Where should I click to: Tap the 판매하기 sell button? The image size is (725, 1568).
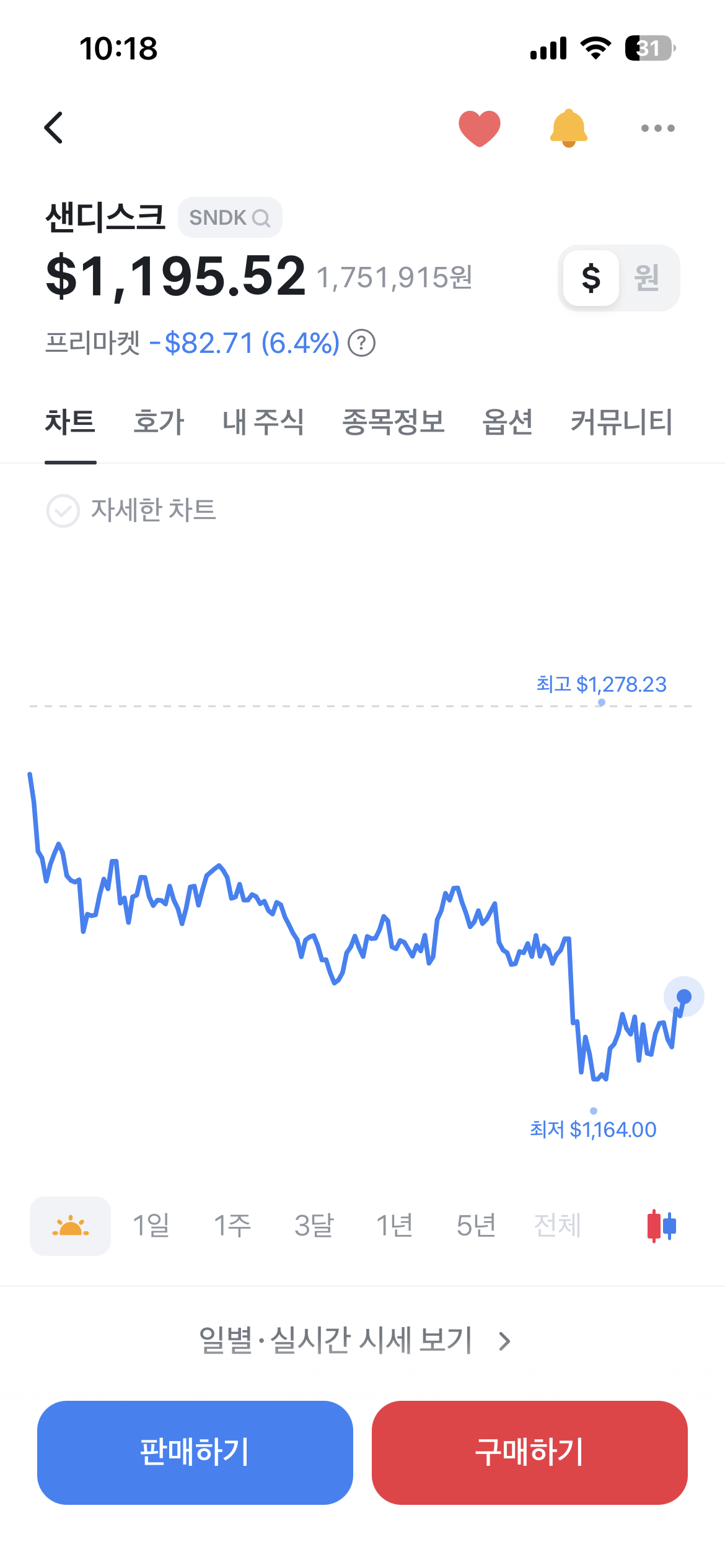coord(195,1453)
